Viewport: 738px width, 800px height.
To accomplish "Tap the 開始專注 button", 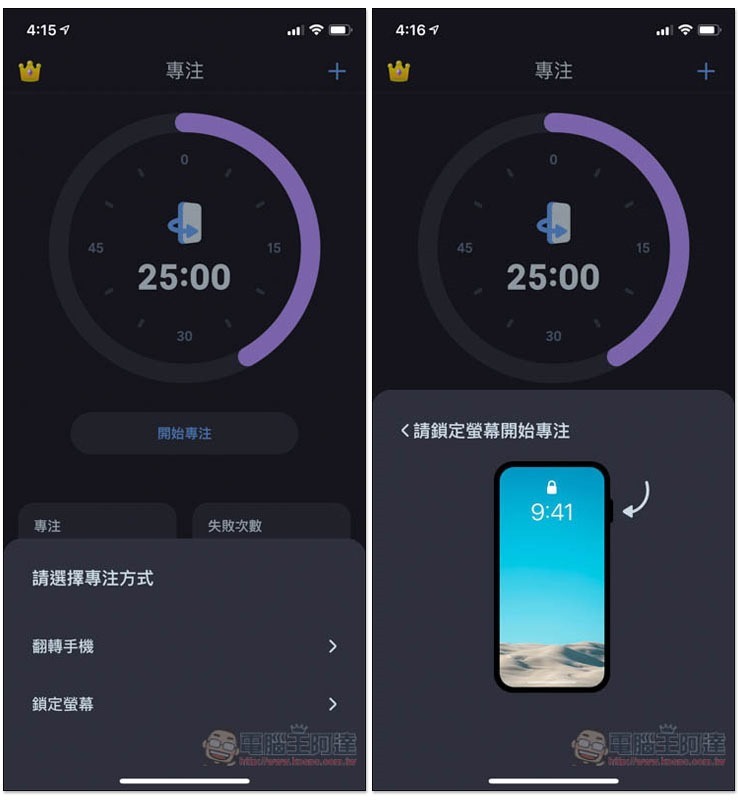I will [184, 433].
